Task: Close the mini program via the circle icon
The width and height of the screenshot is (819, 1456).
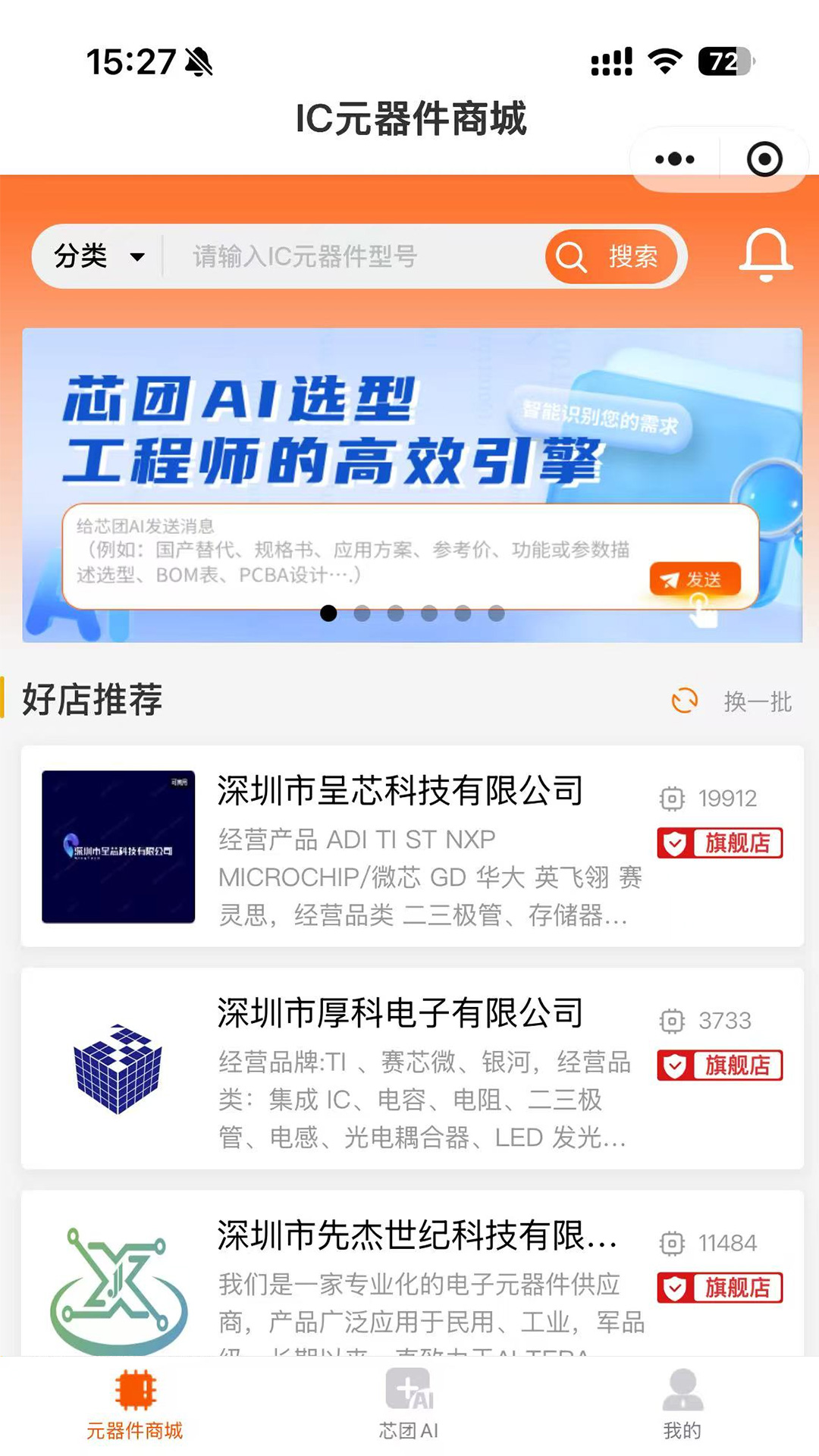Action: pos(764,159)
